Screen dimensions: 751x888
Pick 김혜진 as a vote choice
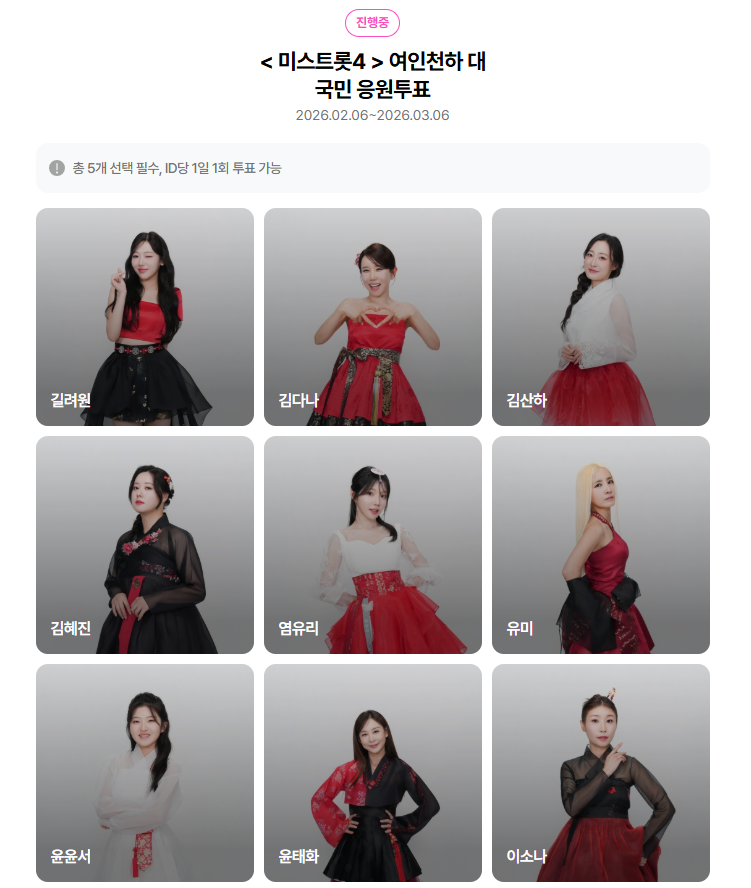[x=145, y=545]
